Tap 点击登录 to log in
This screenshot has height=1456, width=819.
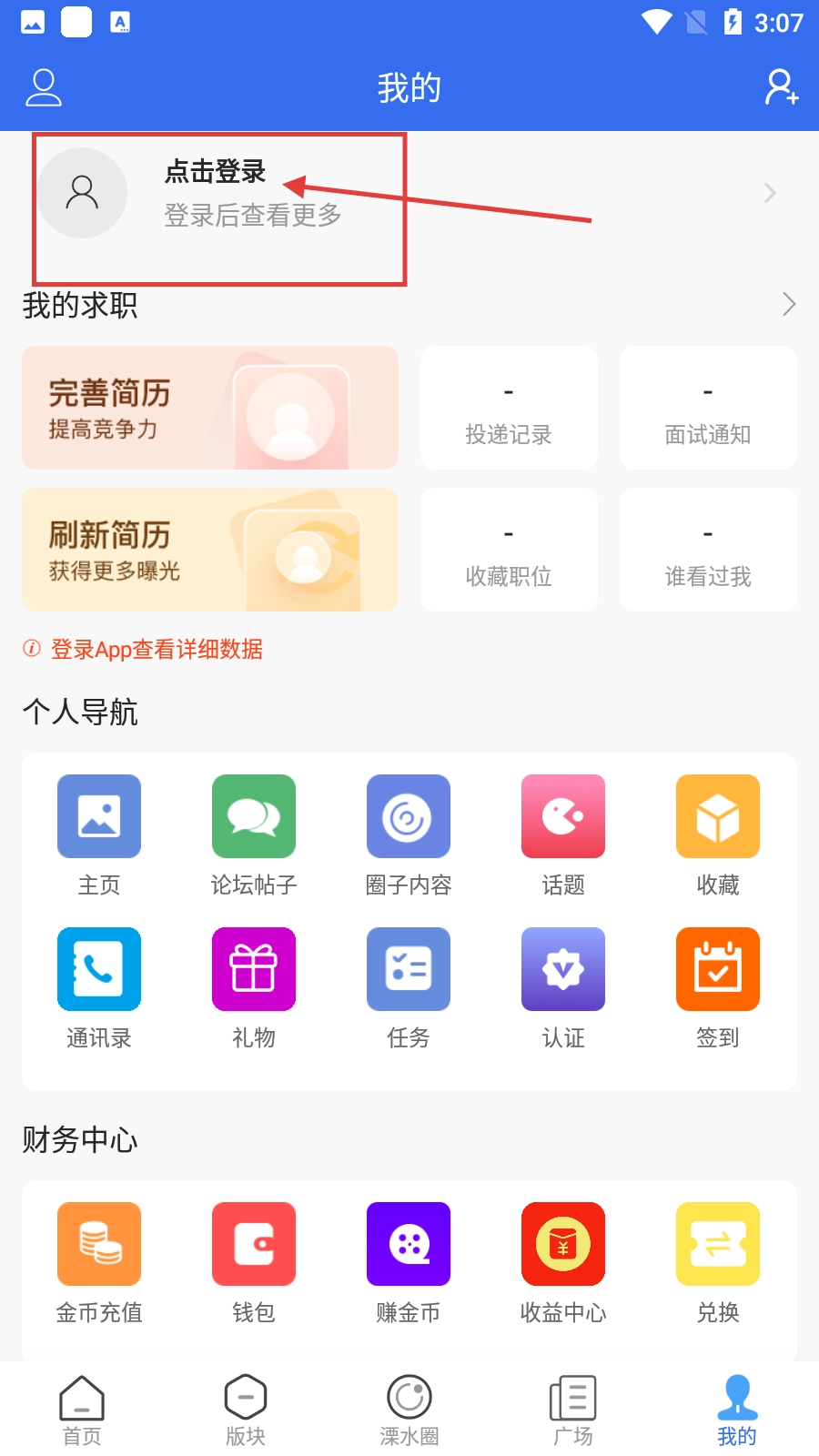pos(216,172)
